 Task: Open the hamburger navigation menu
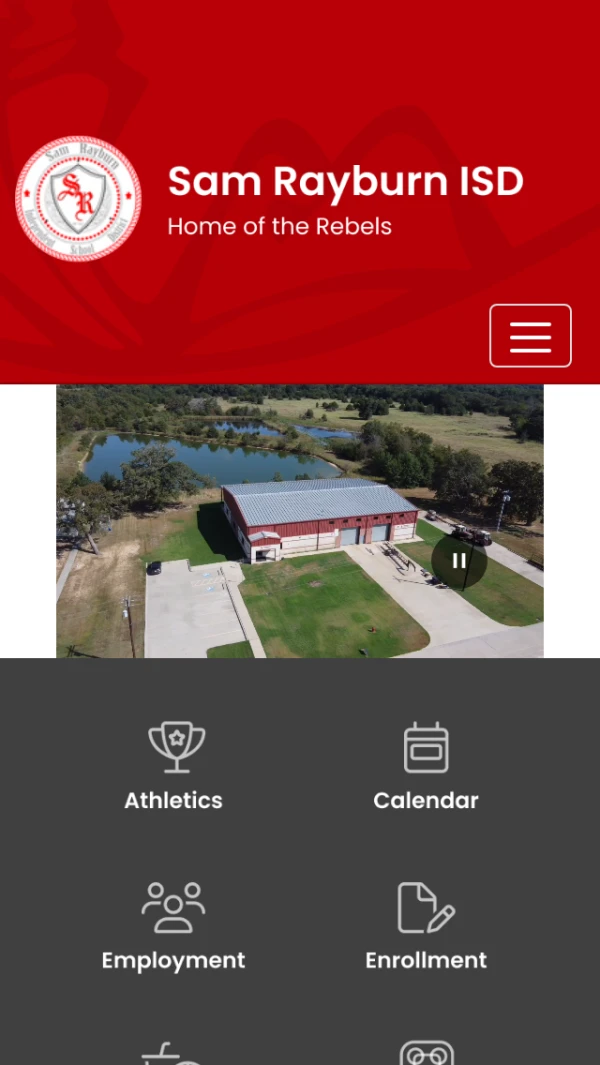coord(530,336)
